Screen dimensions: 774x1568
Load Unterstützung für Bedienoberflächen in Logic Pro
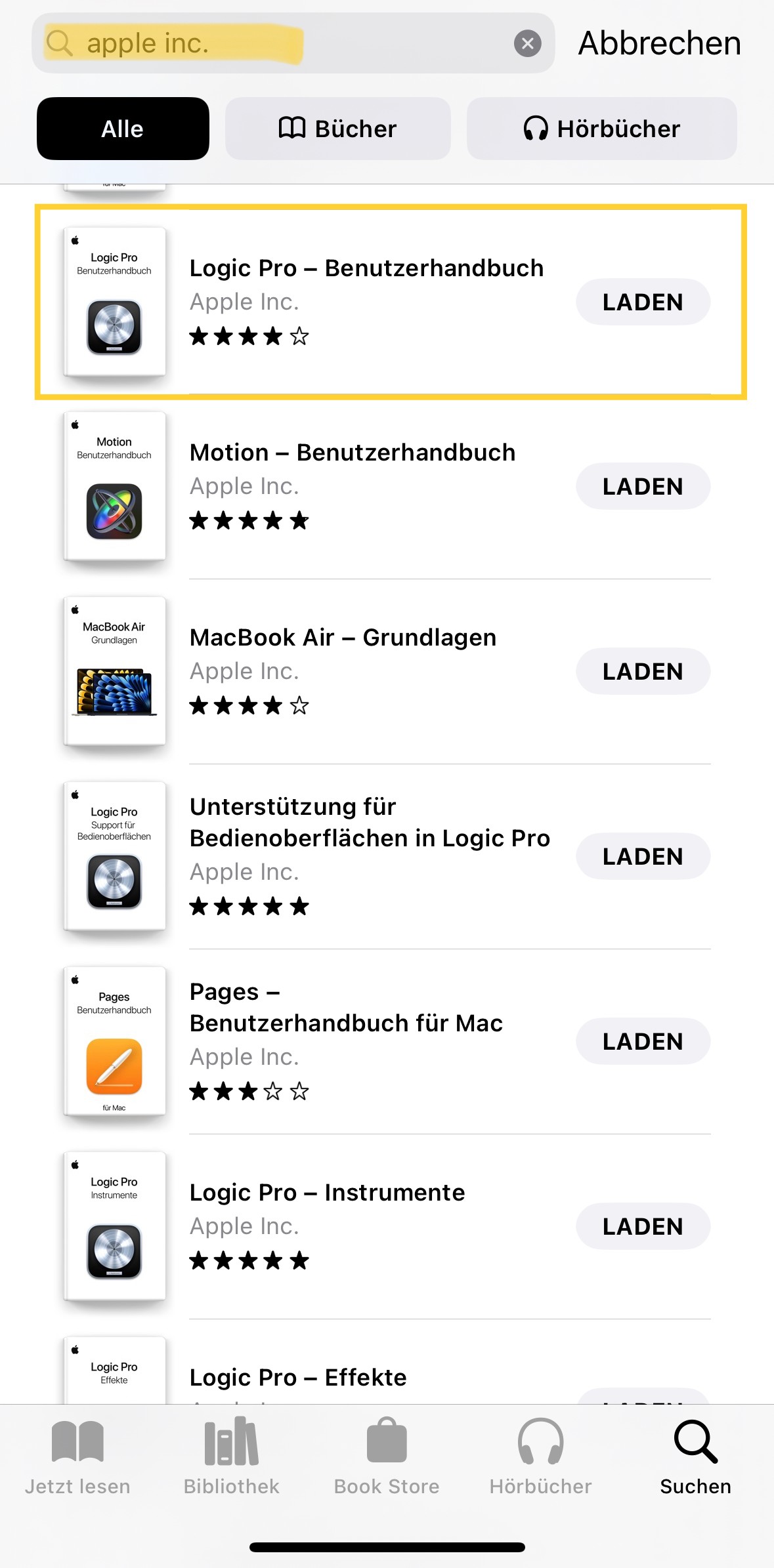[643, 856]
